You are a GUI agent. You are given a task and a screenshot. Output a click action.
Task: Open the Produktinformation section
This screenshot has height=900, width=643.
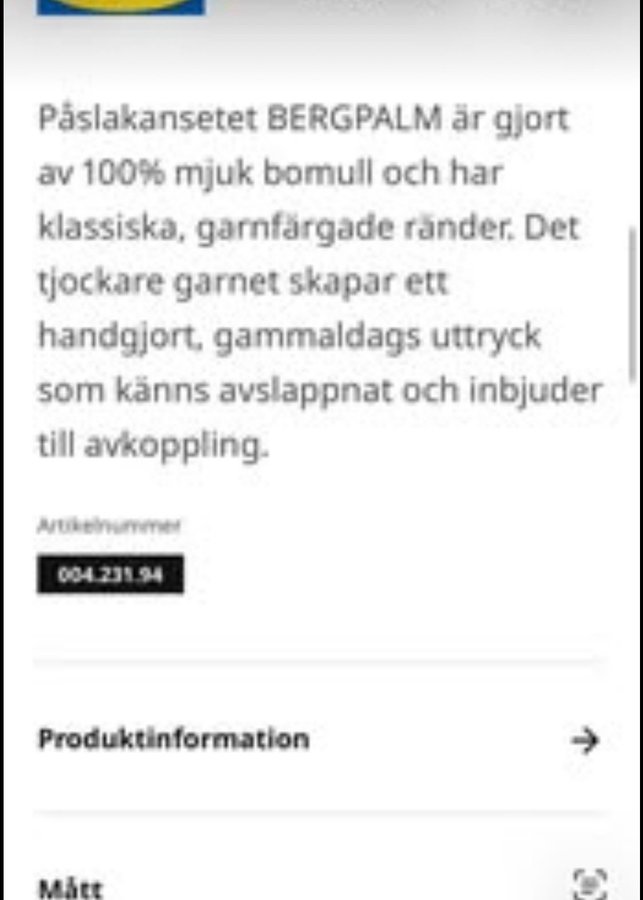click(x=318, y=740)
